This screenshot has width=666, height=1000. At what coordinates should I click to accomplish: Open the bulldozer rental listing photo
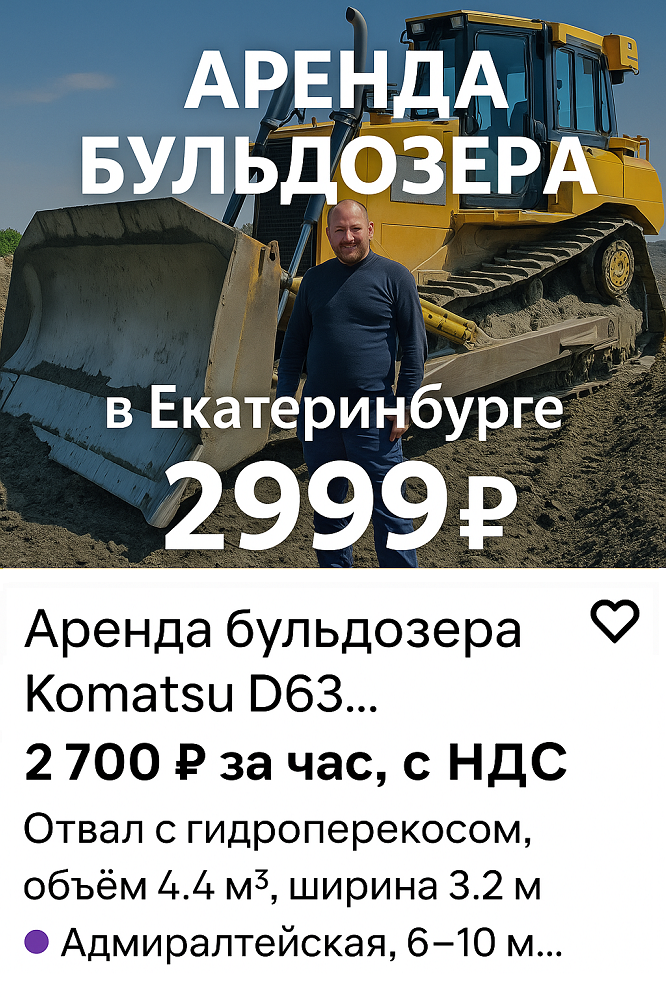click(333, 285)
